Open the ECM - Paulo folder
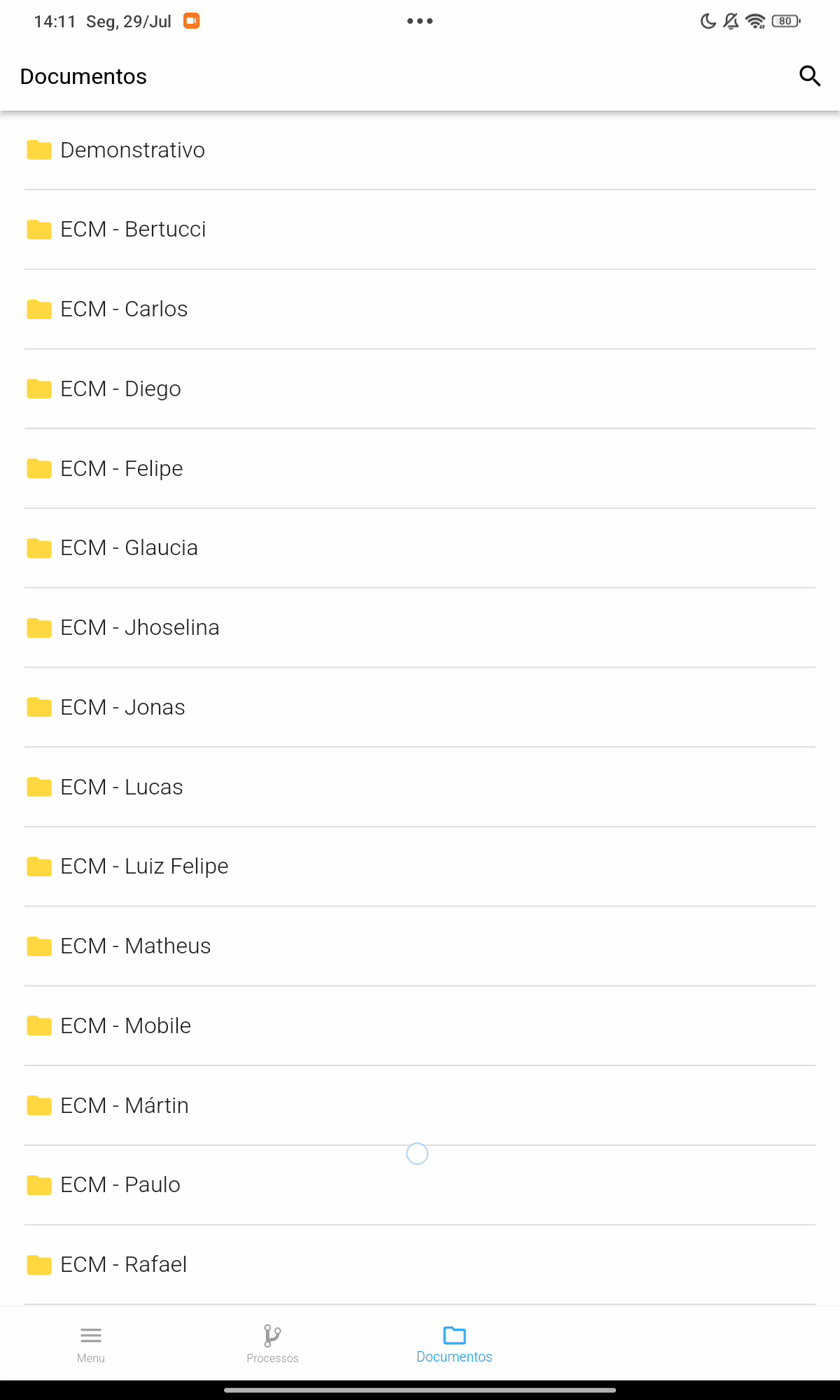The width and height of the screenshot is (840, 1400). (420, 1185)
